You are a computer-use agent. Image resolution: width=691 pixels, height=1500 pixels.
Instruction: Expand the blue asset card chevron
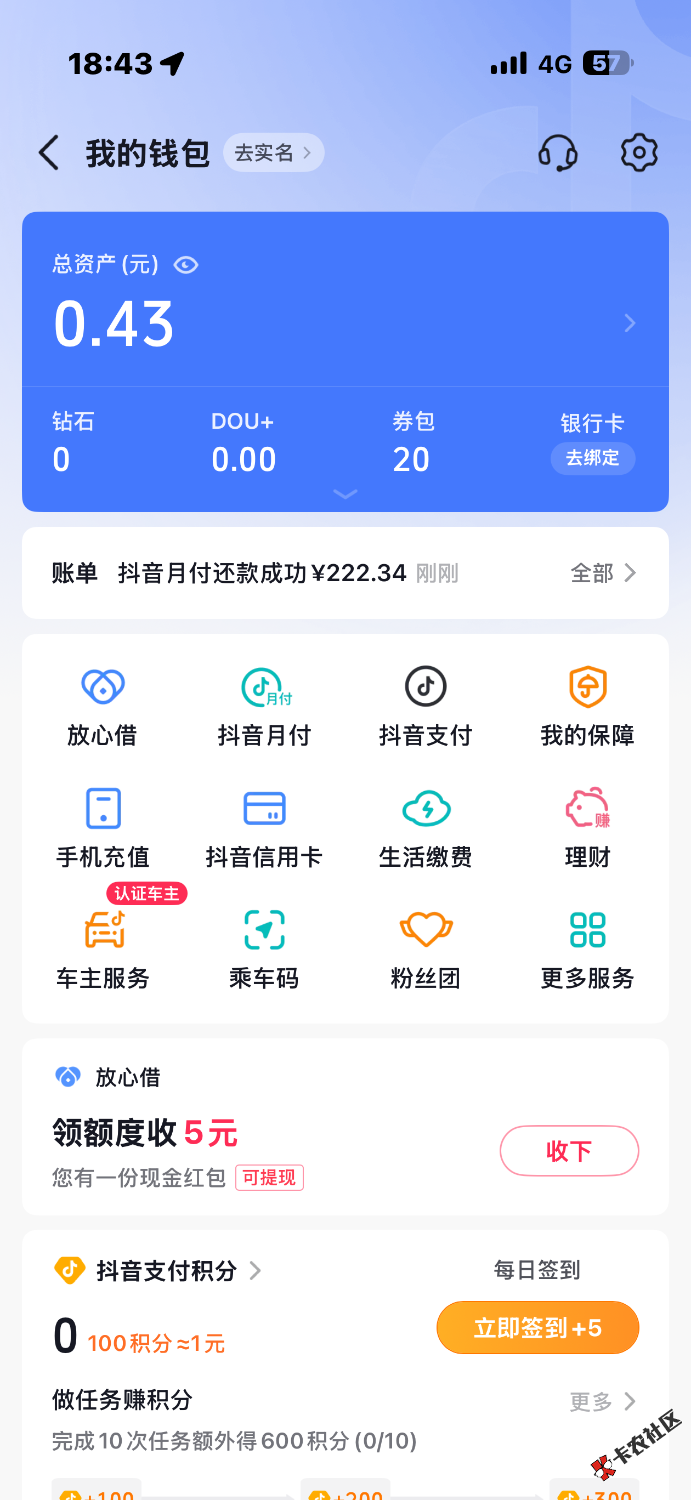click(345, 494)
